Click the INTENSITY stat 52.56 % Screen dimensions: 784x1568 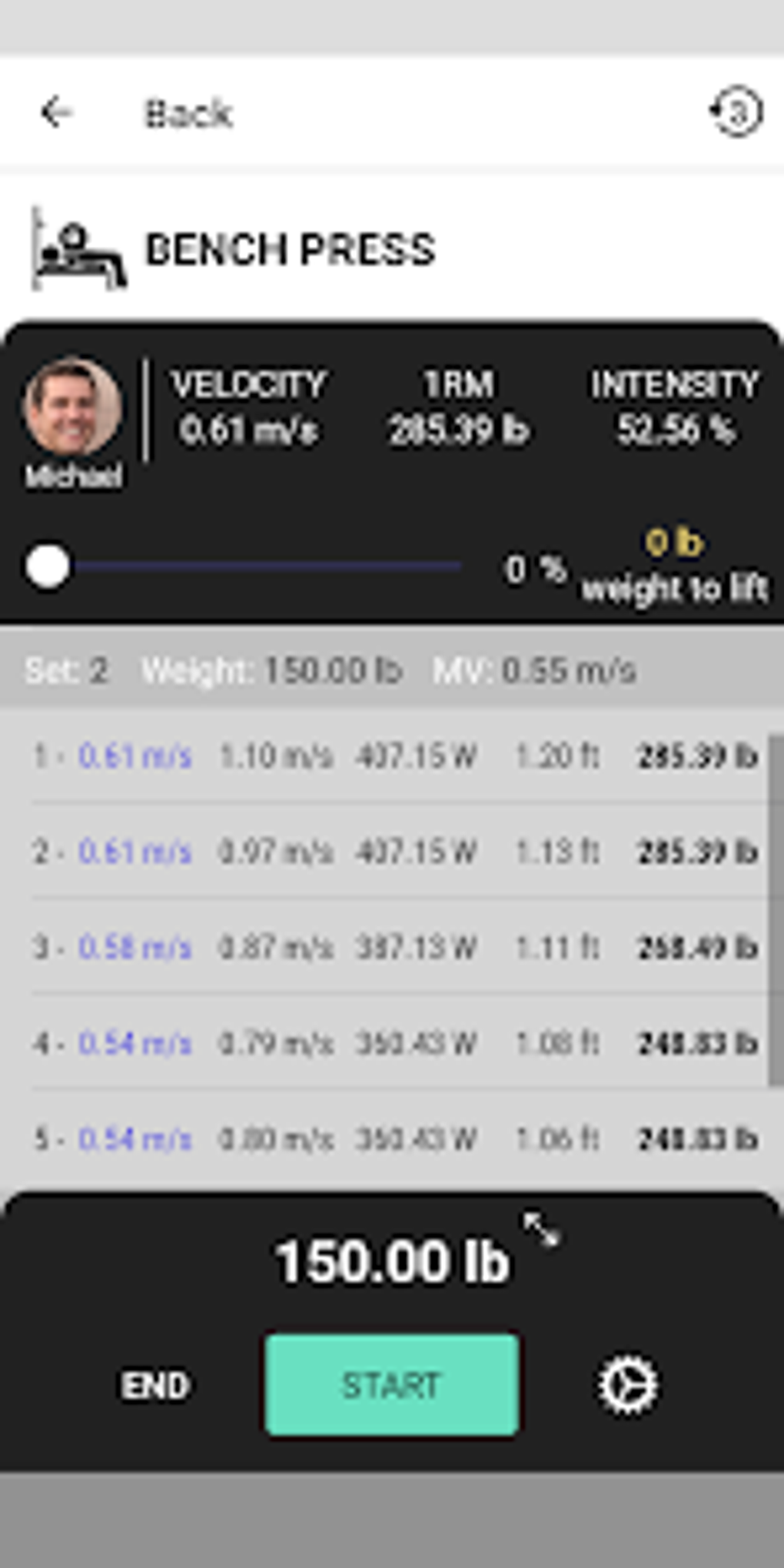point(677,429)
